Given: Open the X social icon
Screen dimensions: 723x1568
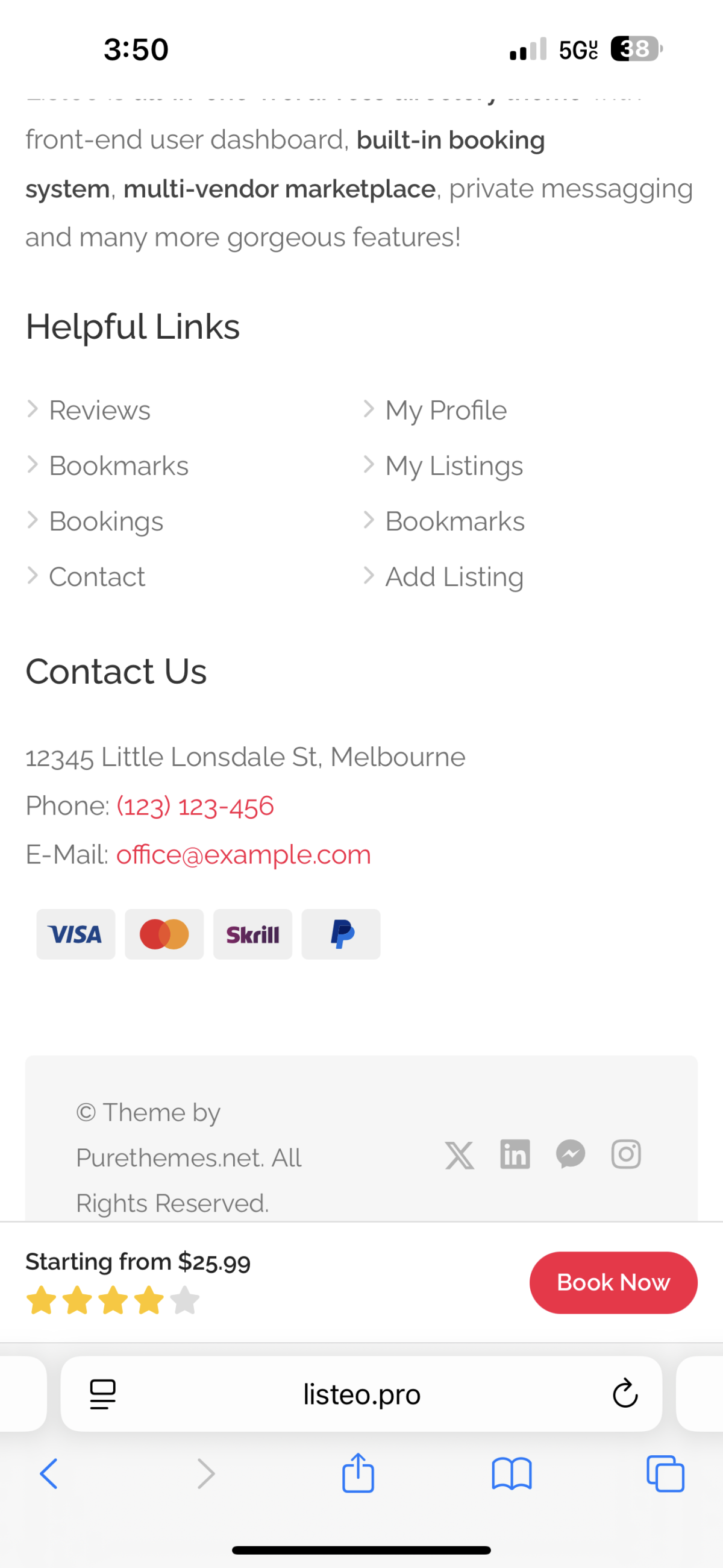Looking at the screenshot, I should [x=460, y=1154].
